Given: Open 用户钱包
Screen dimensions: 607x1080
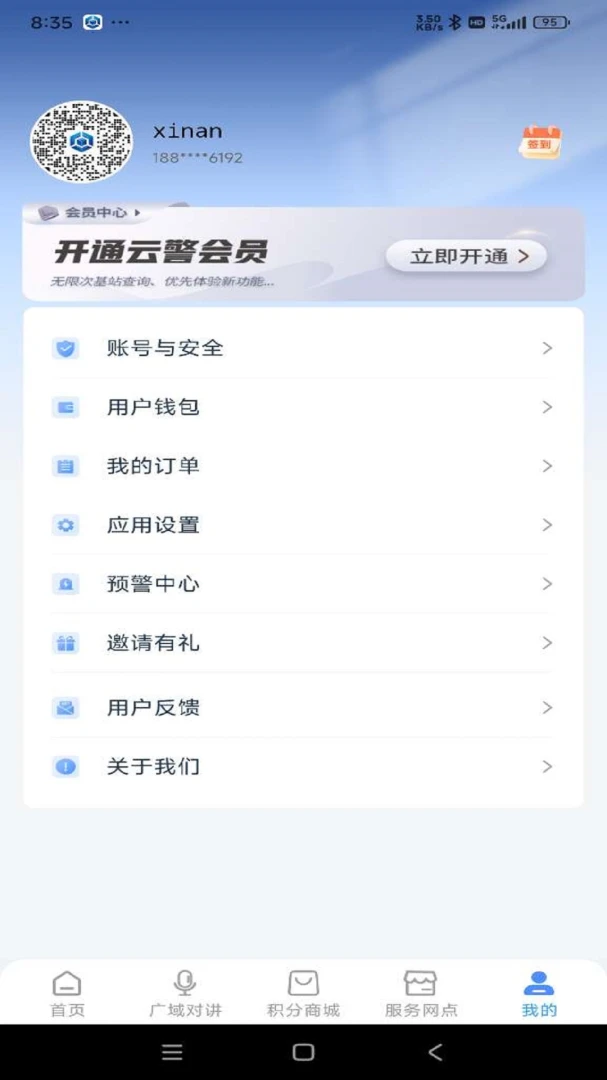Looking at the screenshot, I should tap(302, 407).
